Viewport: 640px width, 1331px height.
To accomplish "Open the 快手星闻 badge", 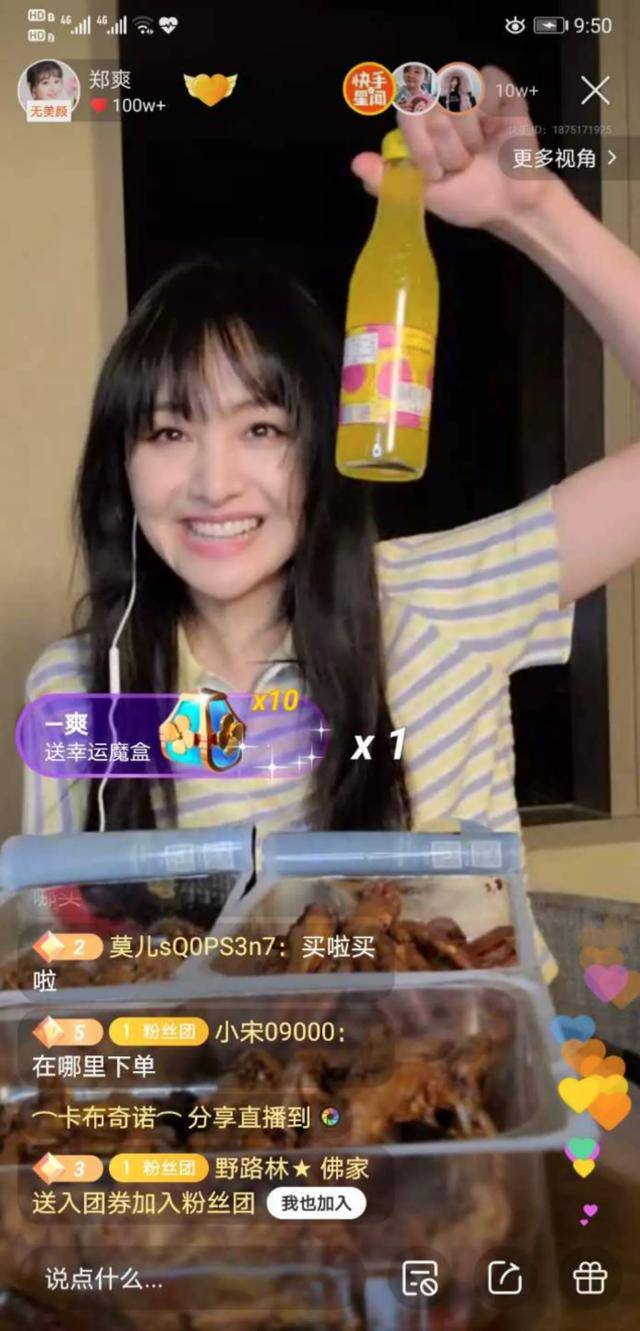I will click(x=367, y=89).
